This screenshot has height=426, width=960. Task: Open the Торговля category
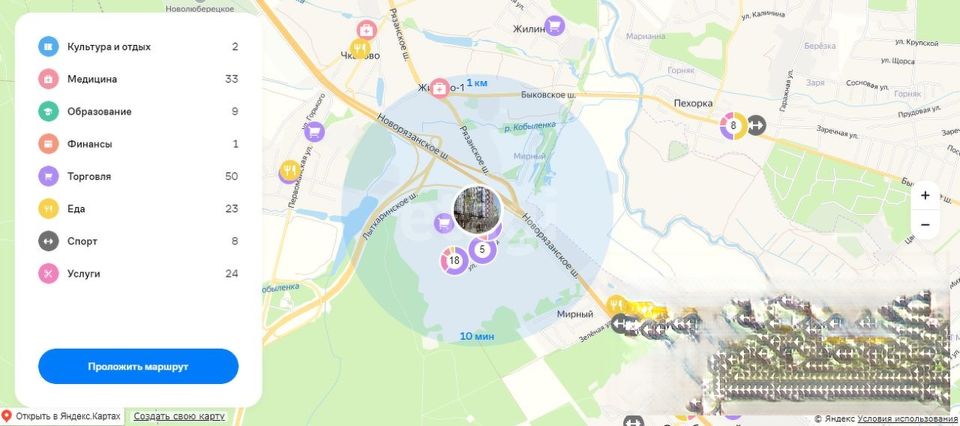(x=89, y=176)
